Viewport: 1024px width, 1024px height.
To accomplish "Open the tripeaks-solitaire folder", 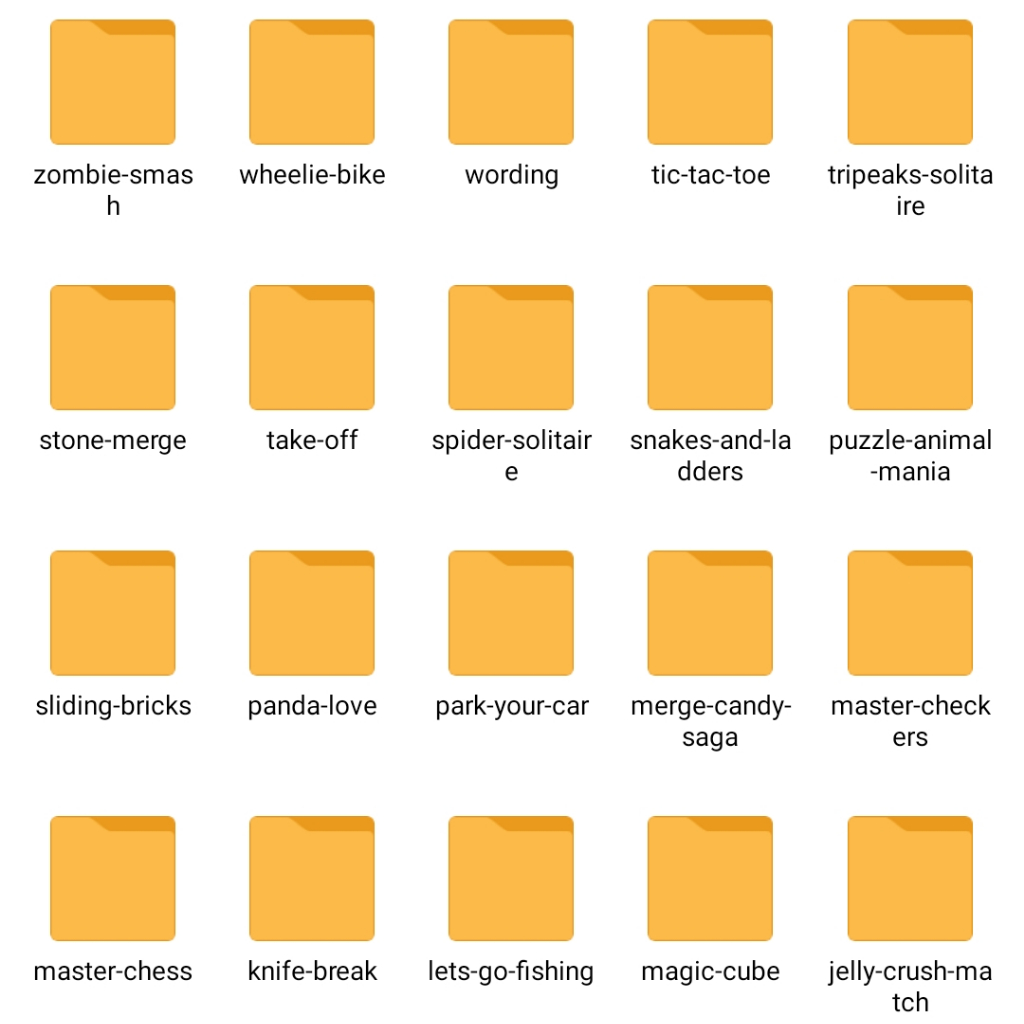I will click(x=910, y=83).
